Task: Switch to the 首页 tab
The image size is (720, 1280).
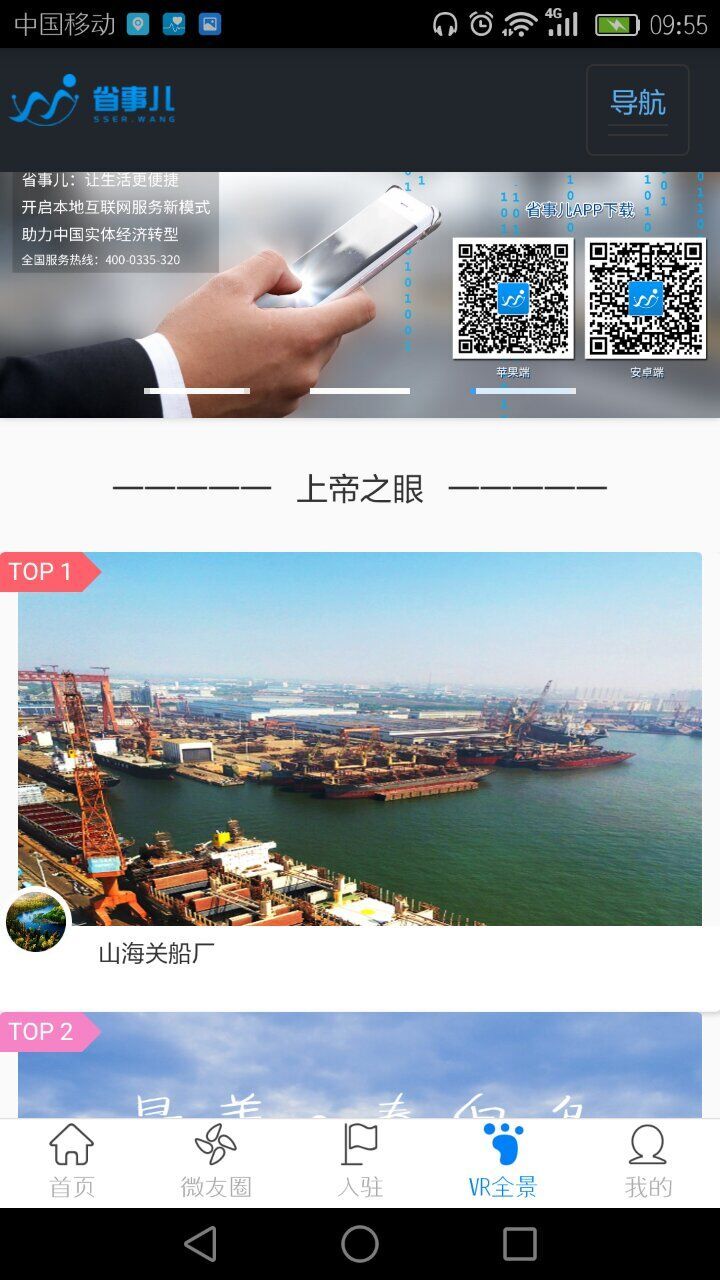Action: [x=72, y=1162]
